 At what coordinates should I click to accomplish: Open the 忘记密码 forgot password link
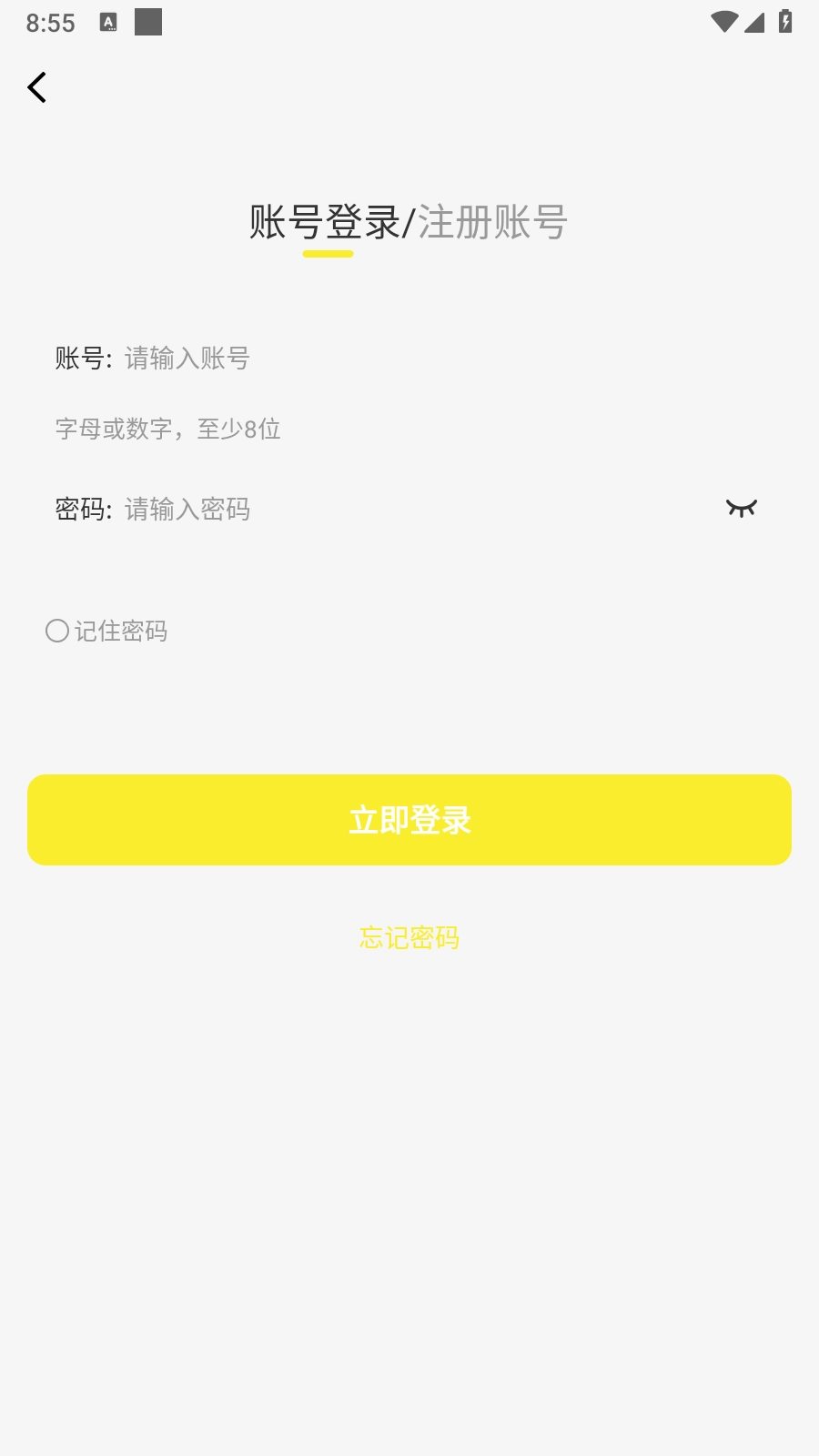pyautogui.click(x=409, y=938)
